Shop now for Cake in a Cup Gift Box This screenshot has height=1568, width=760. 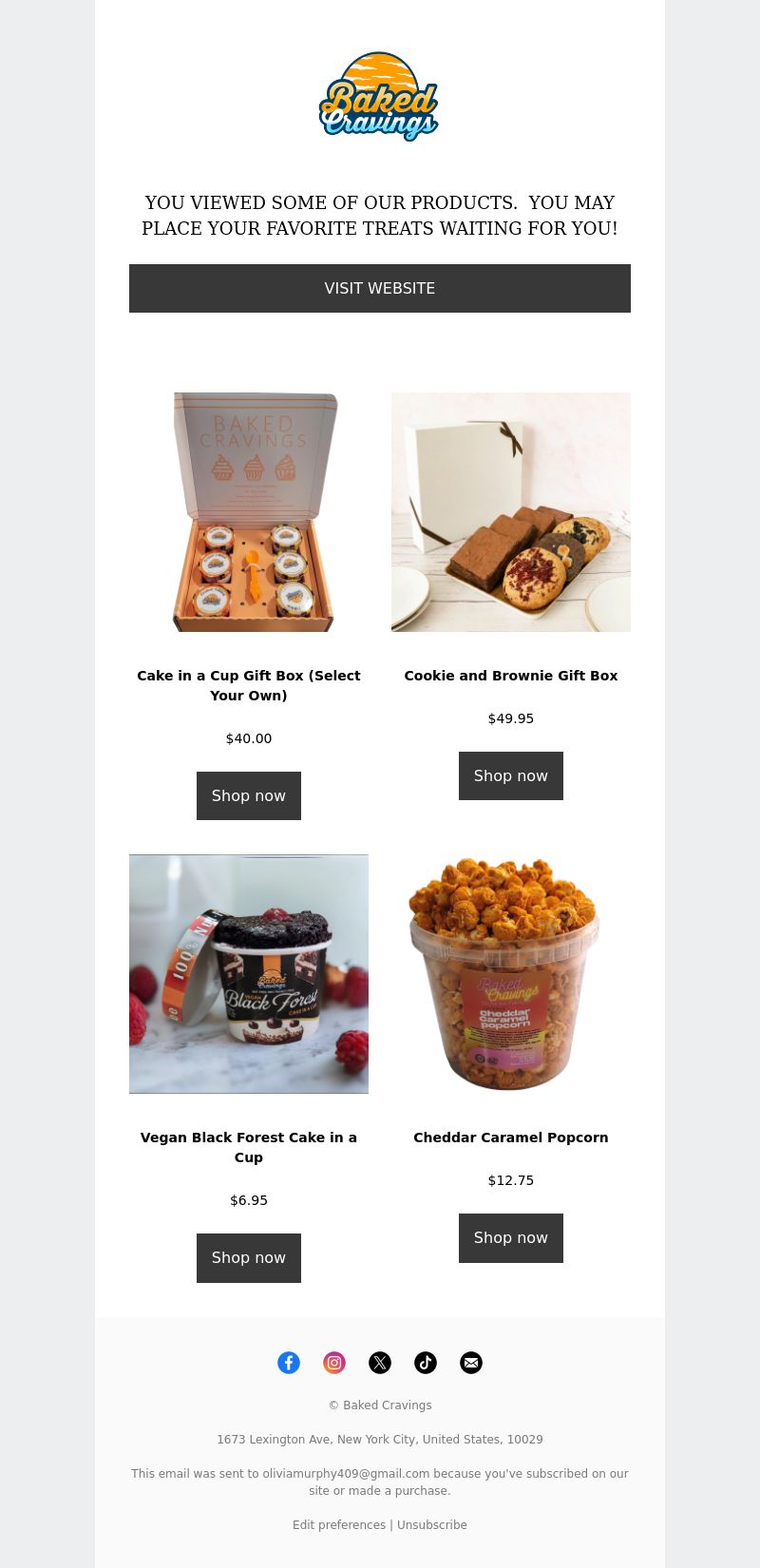click(249, 795)
